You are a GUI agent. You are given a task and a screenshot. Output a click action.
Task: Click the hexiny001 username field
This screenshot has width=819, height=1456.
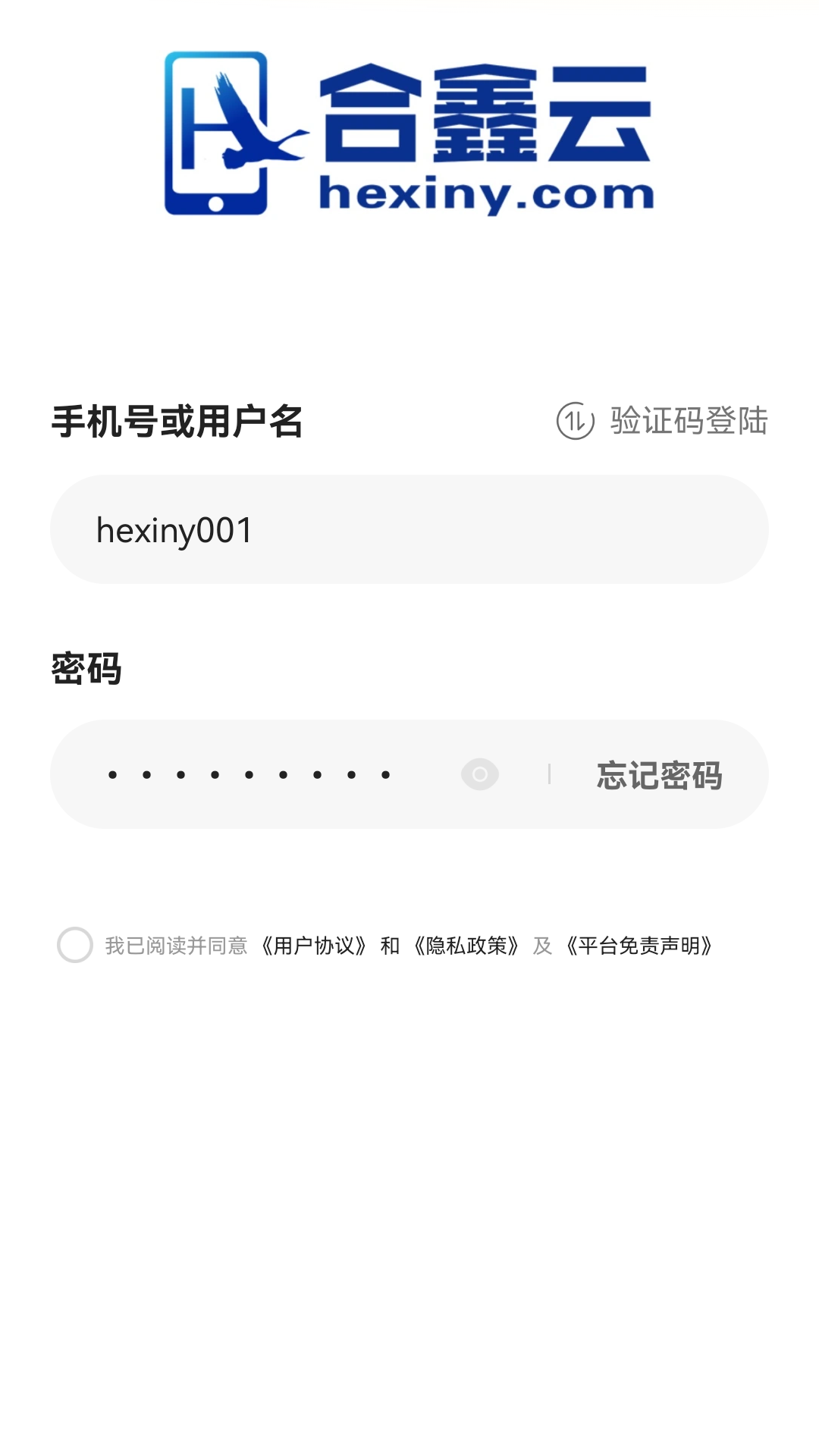(x=409, y=529)
